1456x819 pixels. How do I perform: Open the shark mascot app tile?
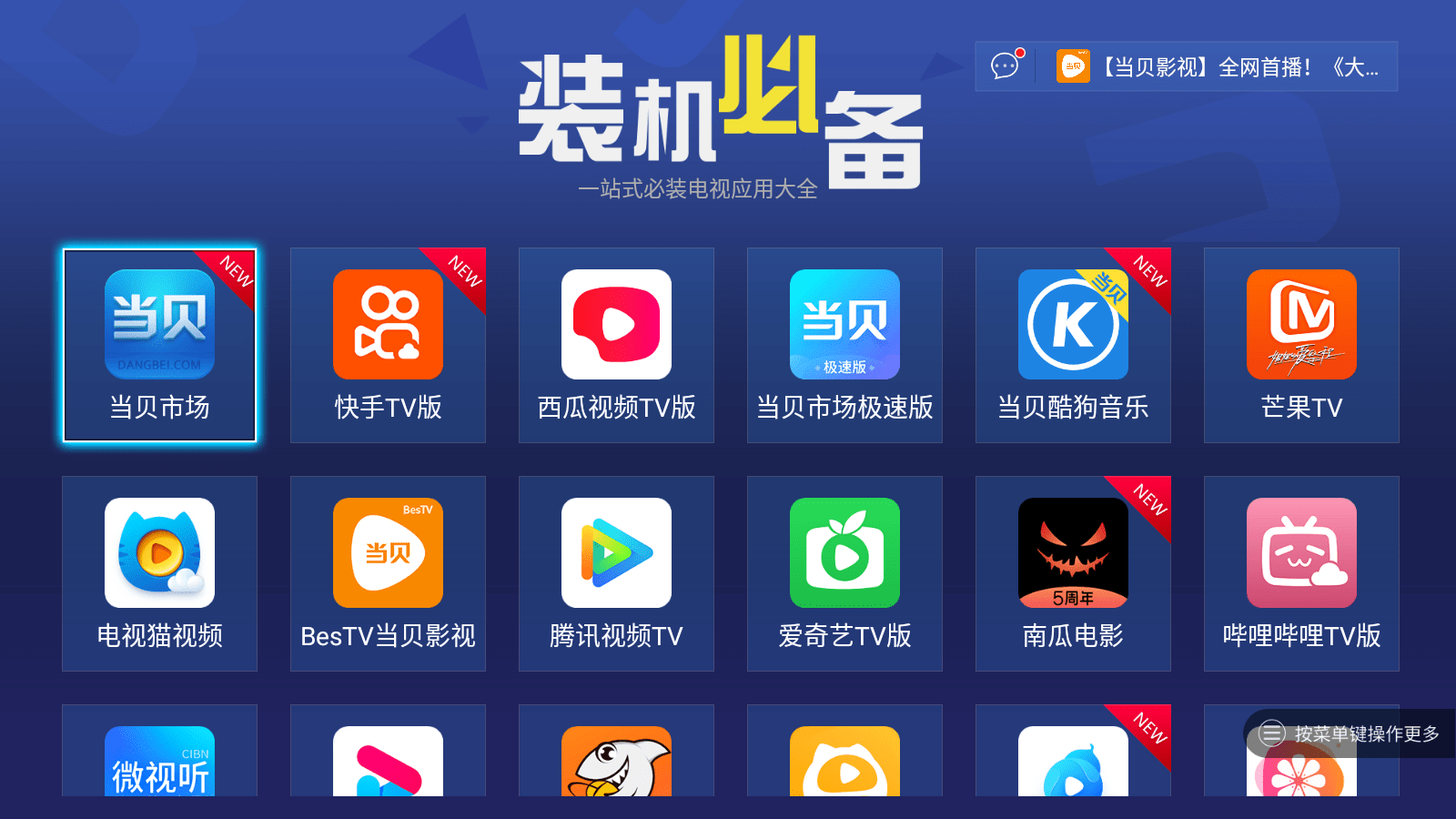point(616,755)
